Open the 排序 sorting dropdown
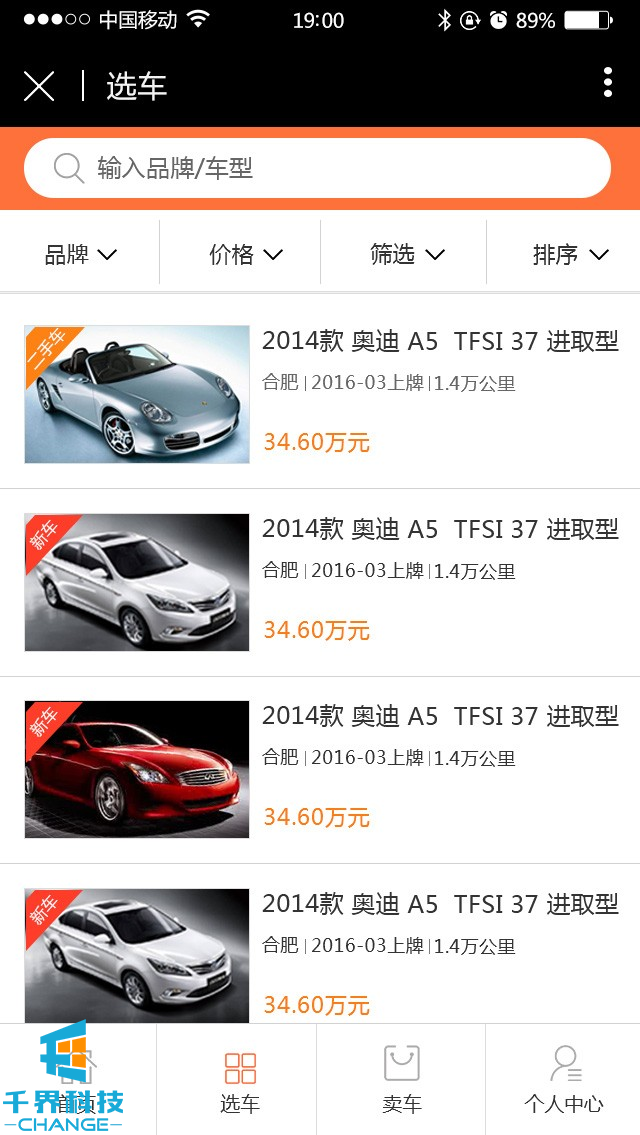The width and height of the screenshot is (640, 1135). (x=570, y=255)
